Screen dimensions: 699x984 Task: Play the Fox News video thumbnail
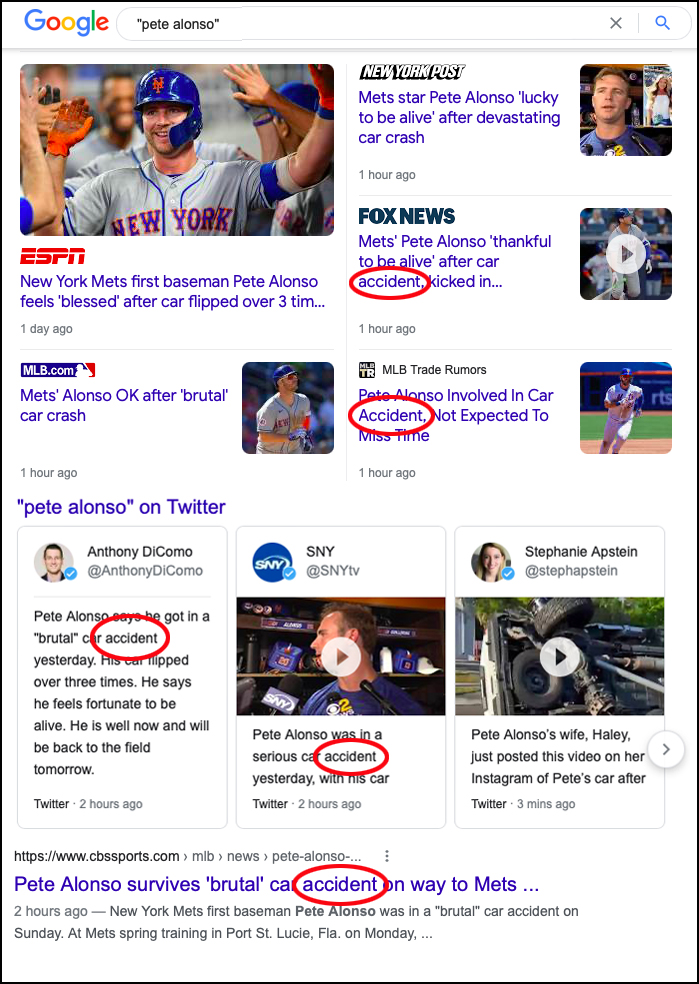626,254
